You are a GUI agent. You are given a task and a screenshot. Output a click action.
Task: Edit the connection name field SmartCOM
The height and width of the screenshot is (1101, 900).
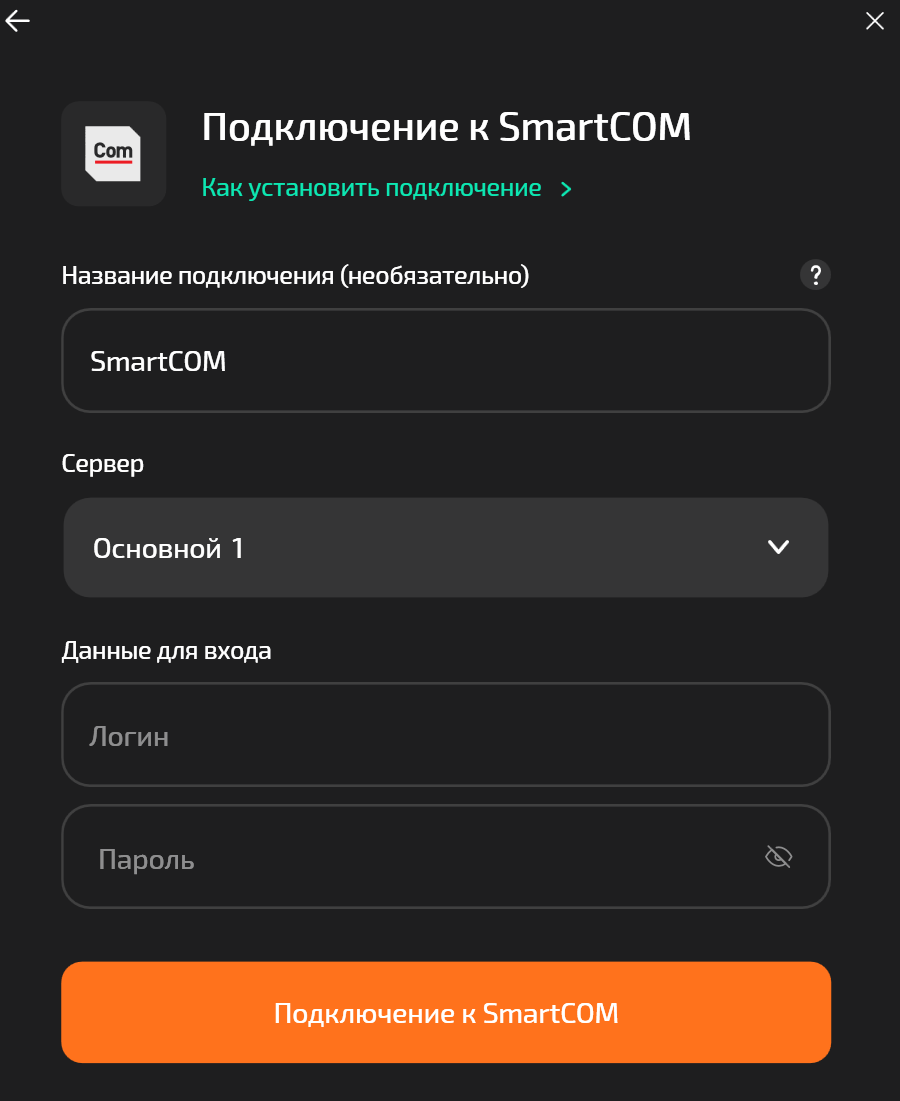pos(445,361)
